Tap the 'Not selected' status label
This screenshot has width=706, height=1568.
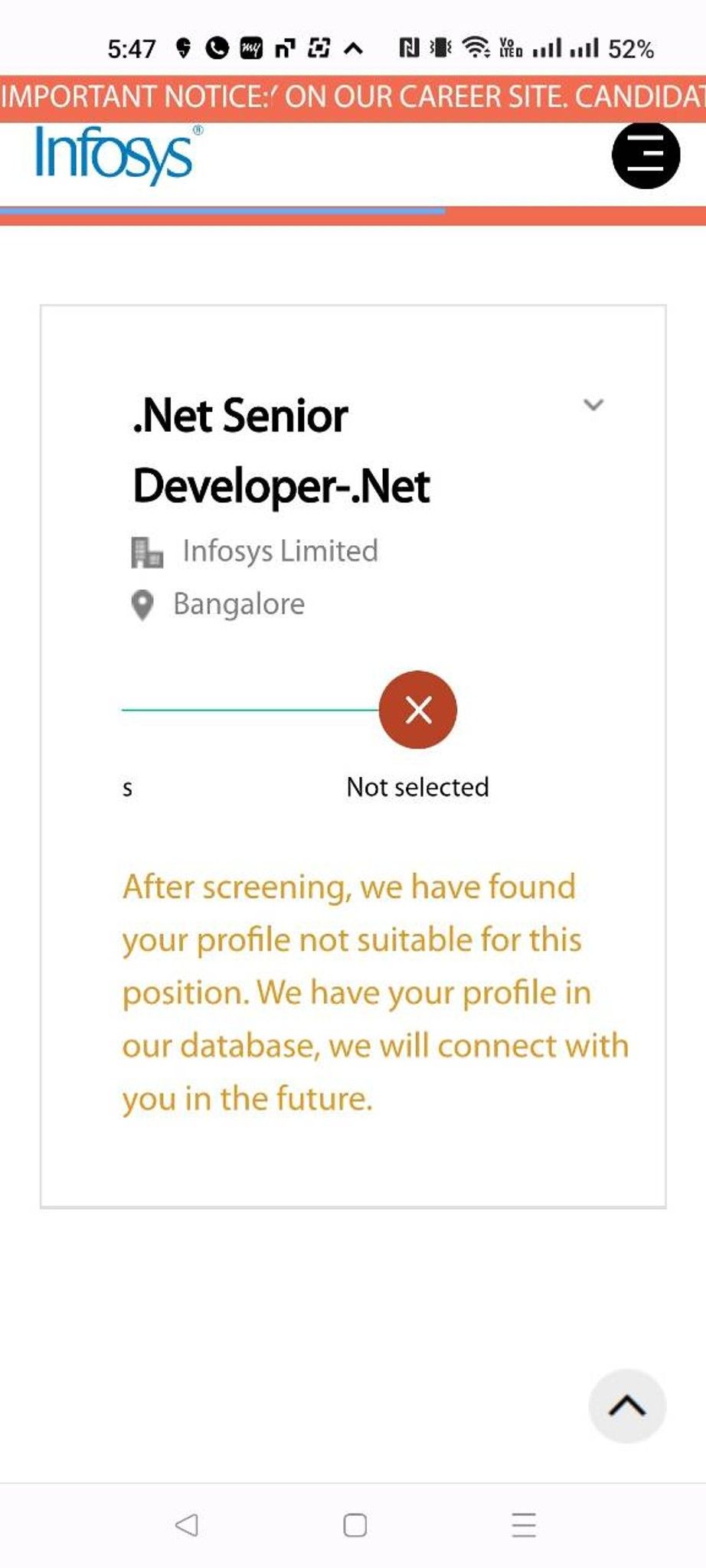[419, 786]
